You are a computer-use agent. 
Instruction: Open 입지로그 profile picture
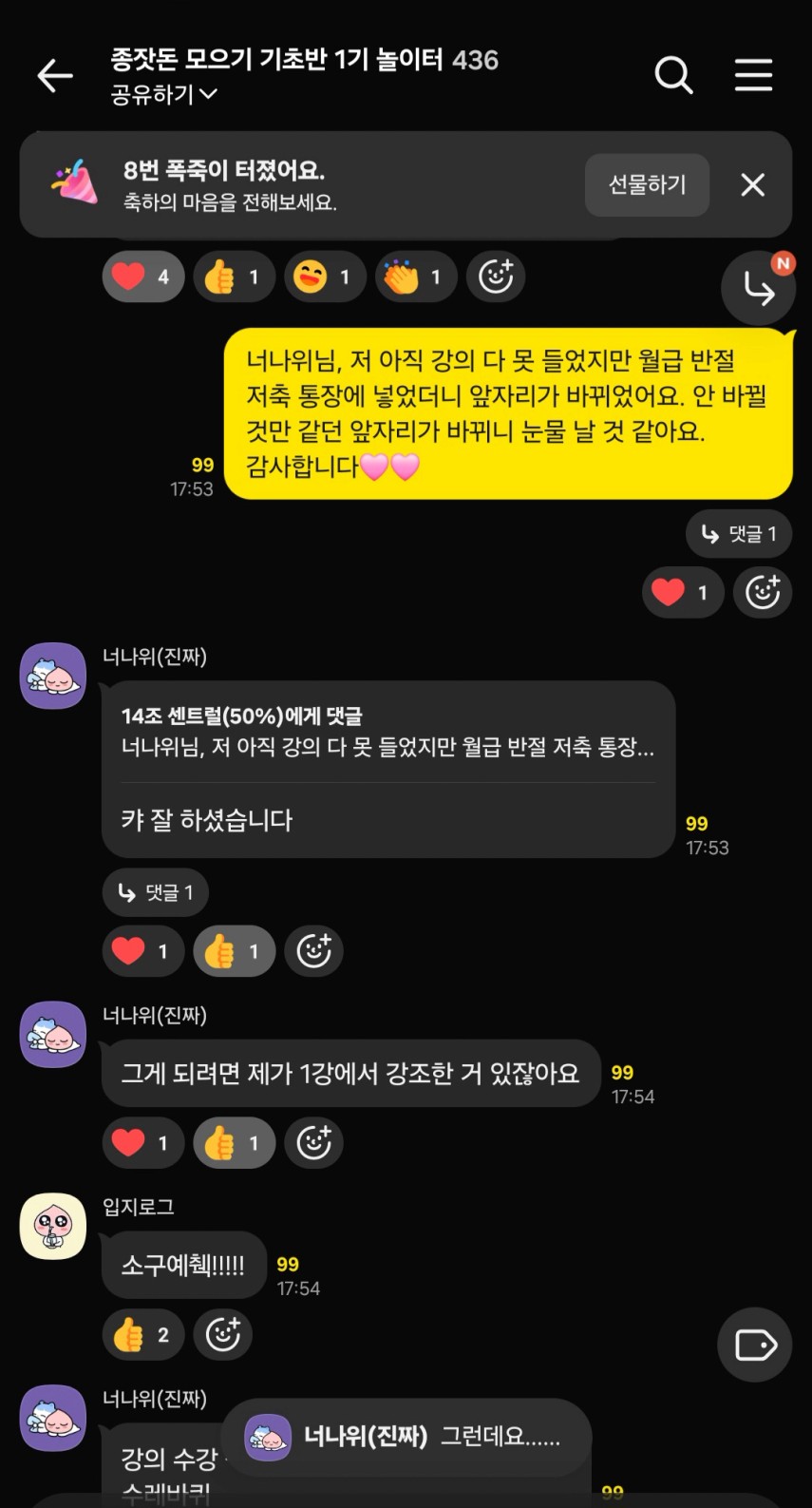tap(53, 1226)
